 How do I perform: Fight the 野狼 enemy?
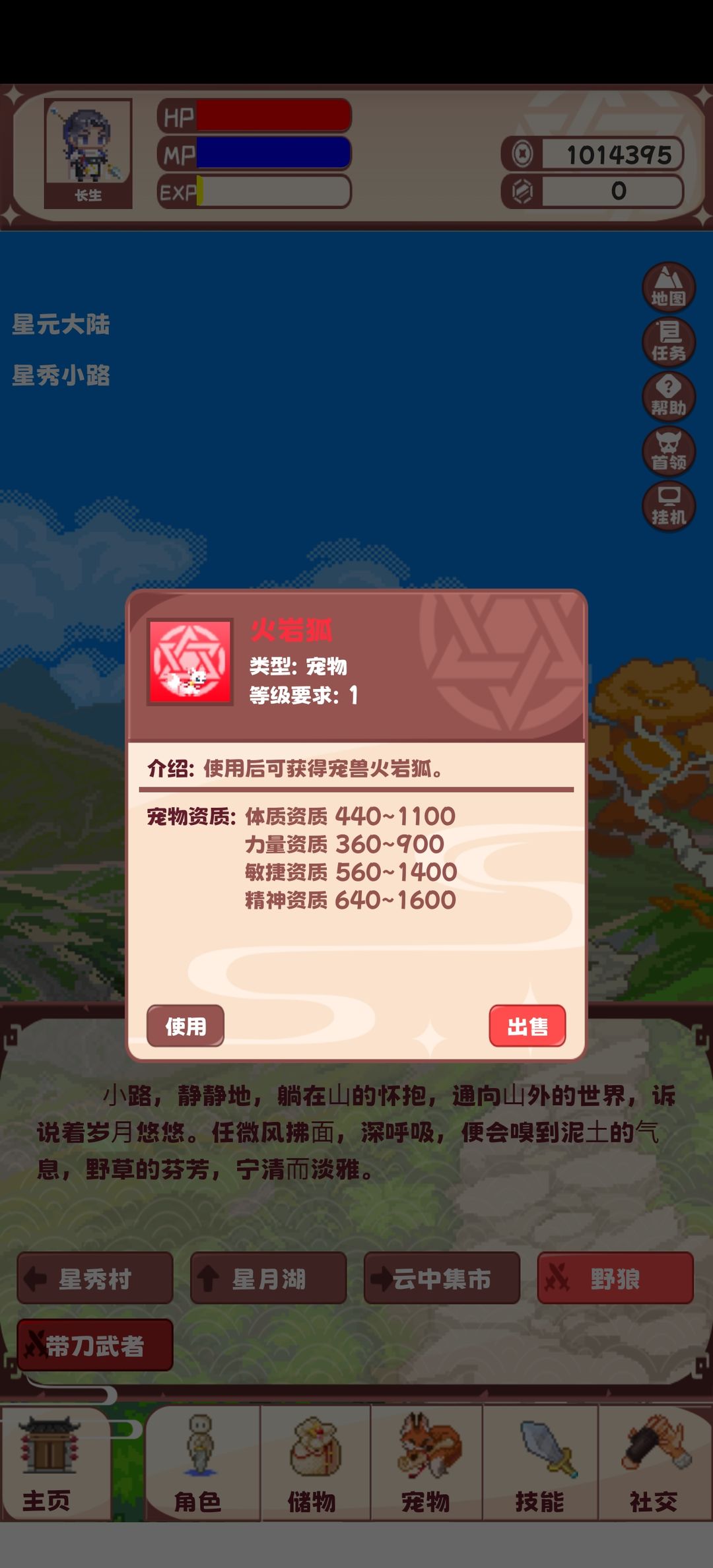(615, 1278)
